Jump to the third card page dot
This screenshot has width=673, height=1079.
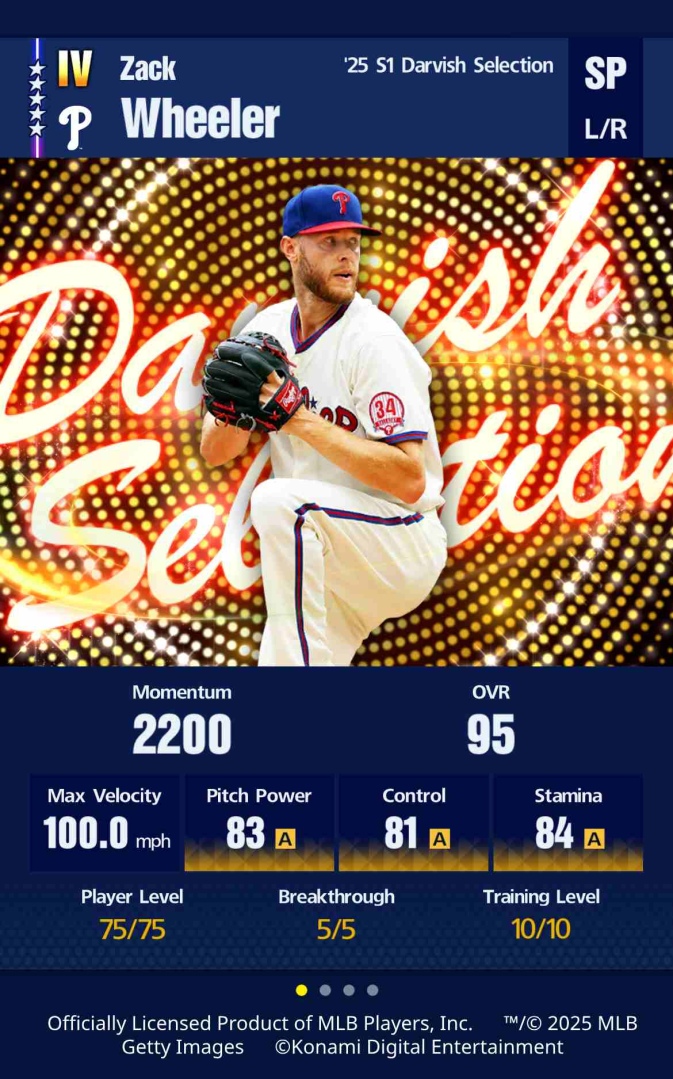pyautogui.click(x=349, y=990)
